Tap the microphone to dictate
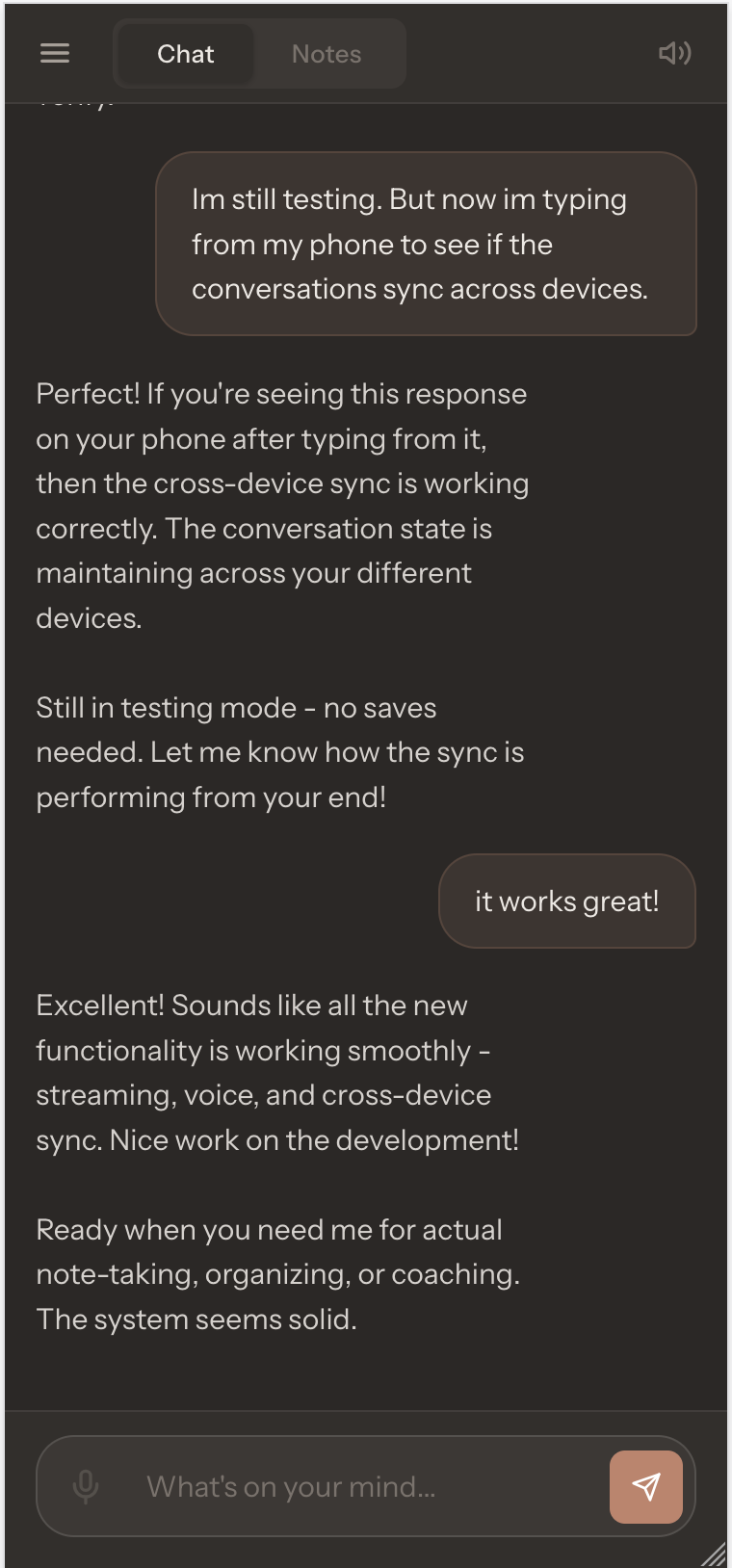 coord(86,1486)
